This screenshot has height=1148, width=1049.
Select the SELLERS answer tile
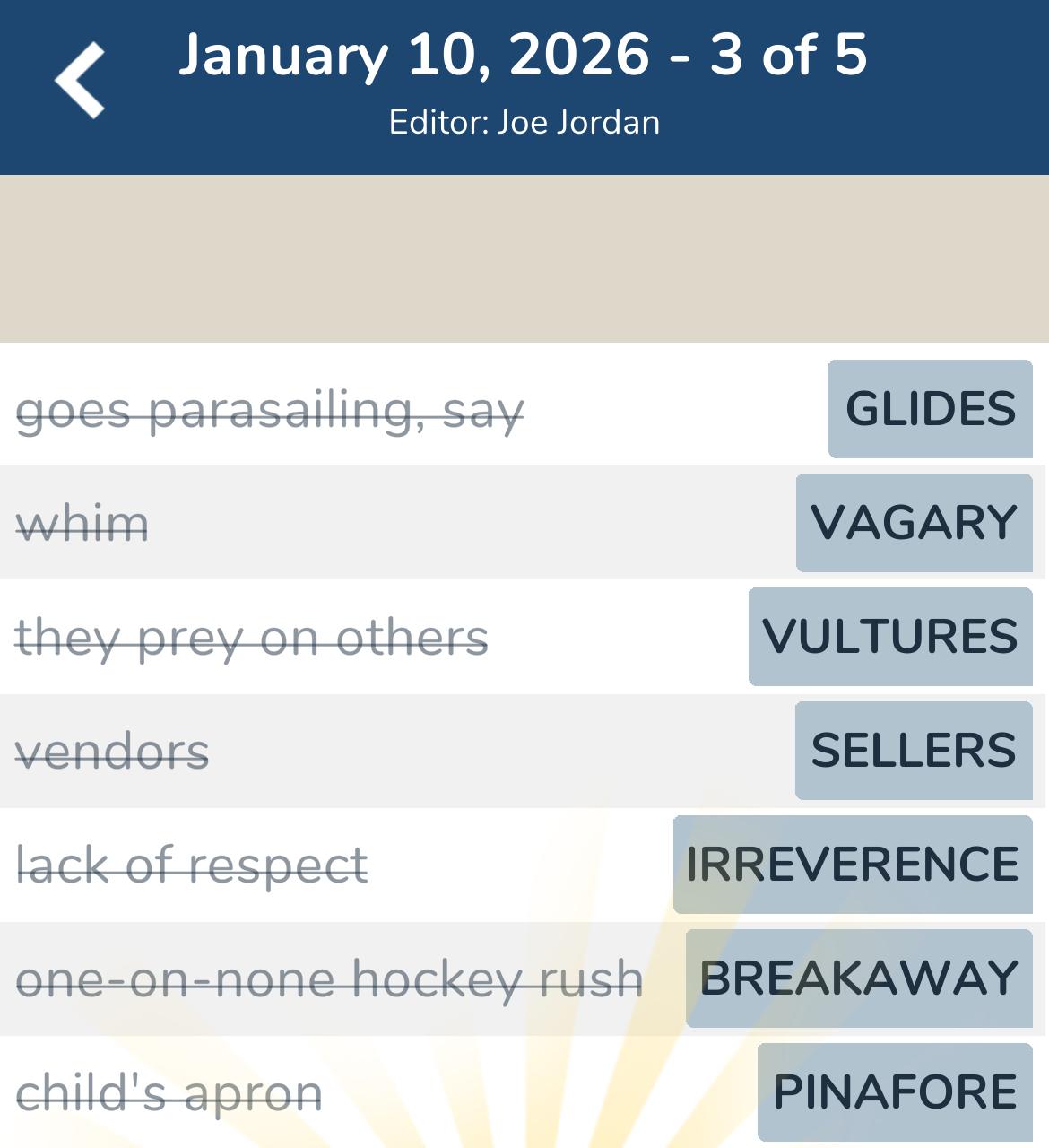pos(914,750)
